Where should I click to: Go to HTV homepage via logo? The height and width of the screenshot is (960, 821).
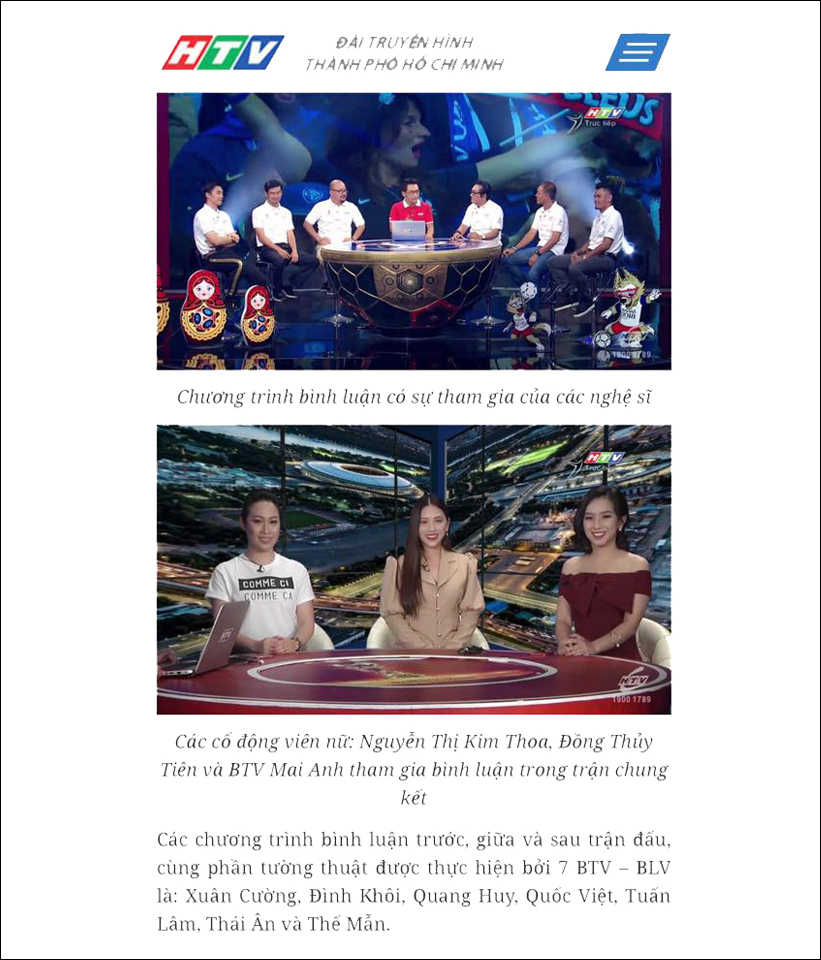(223, 52)
